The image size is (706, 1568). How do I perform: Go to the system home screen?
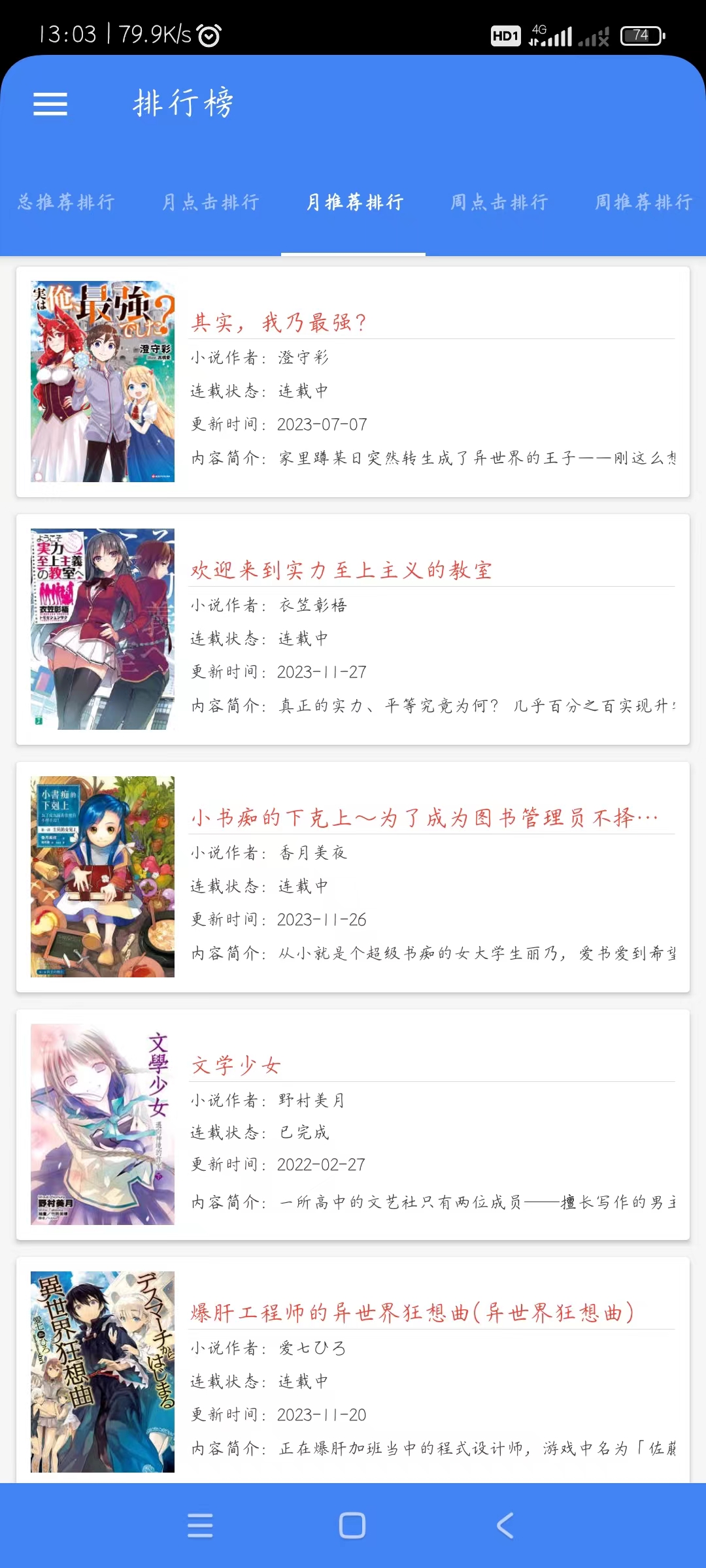[352, 1526]
